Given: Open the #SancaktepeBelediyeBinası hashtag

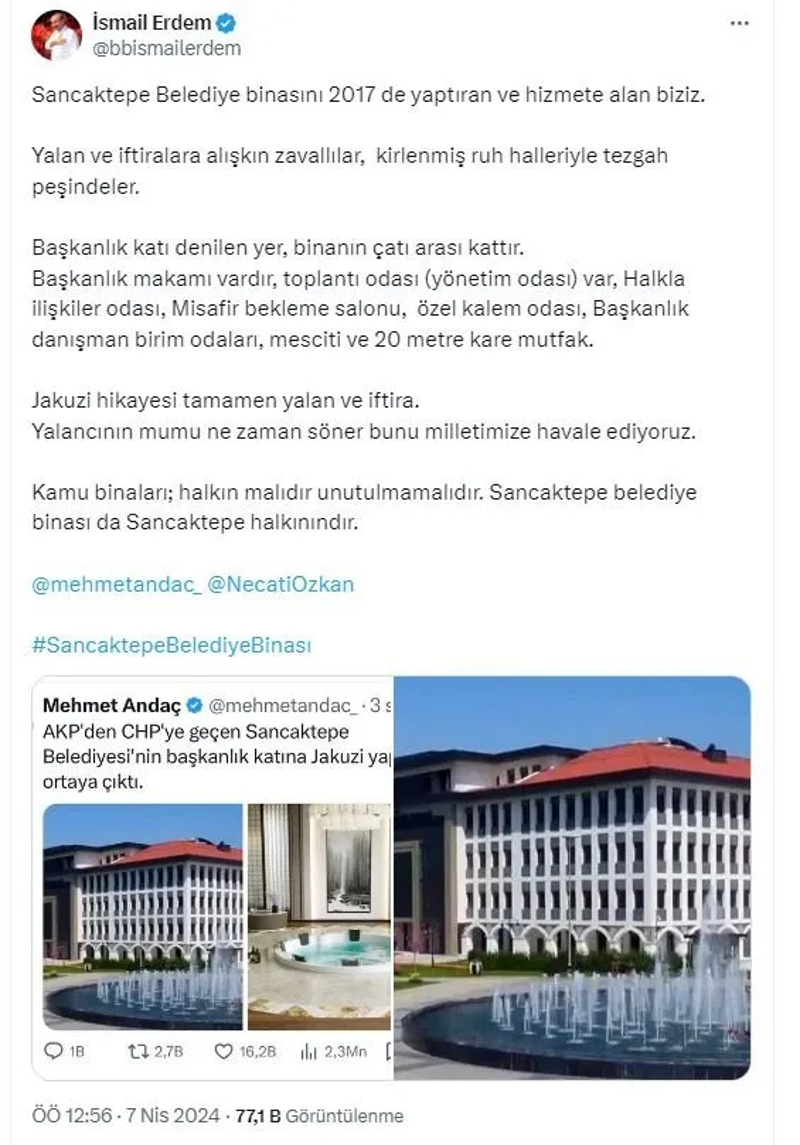Looking at the screenshot, I should pyautogui.click(x=172, y=645).
